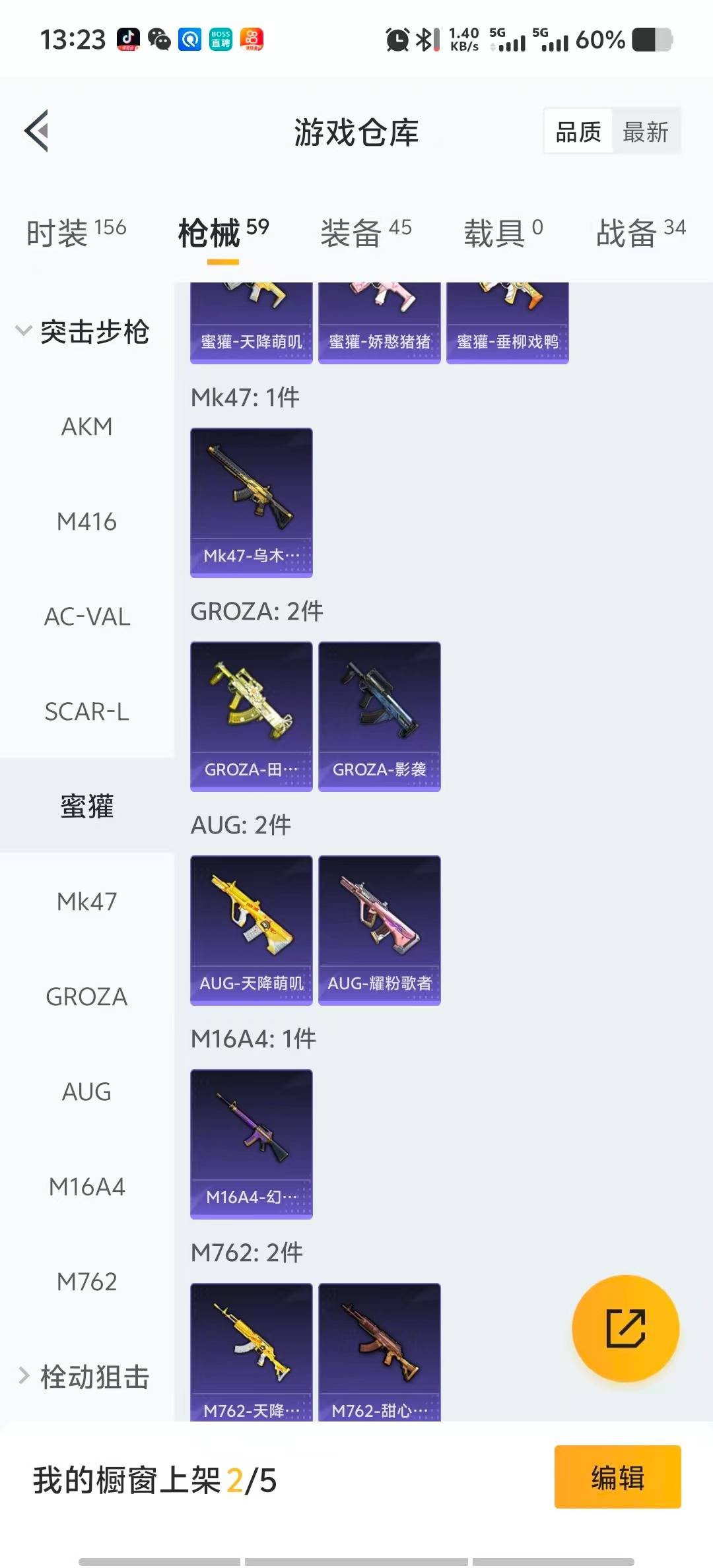Tap 编辑 to edit showcase
This screenshot has width=713, height=1568.
point(617,1477)
